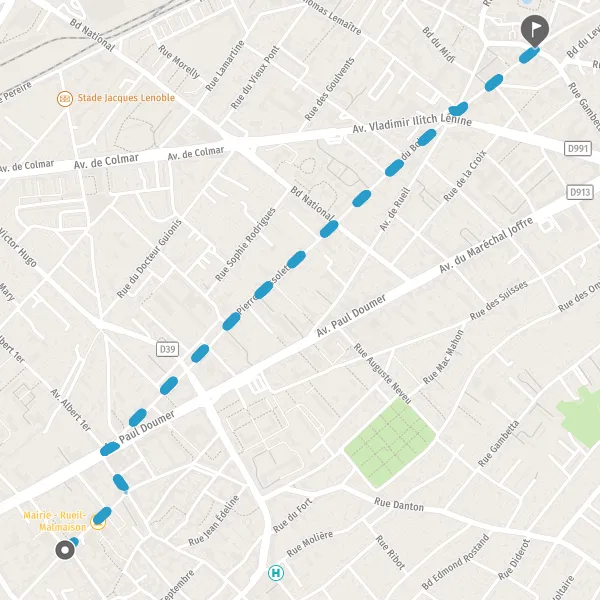
Task: Select the hospital H marker
Action: 276,573
